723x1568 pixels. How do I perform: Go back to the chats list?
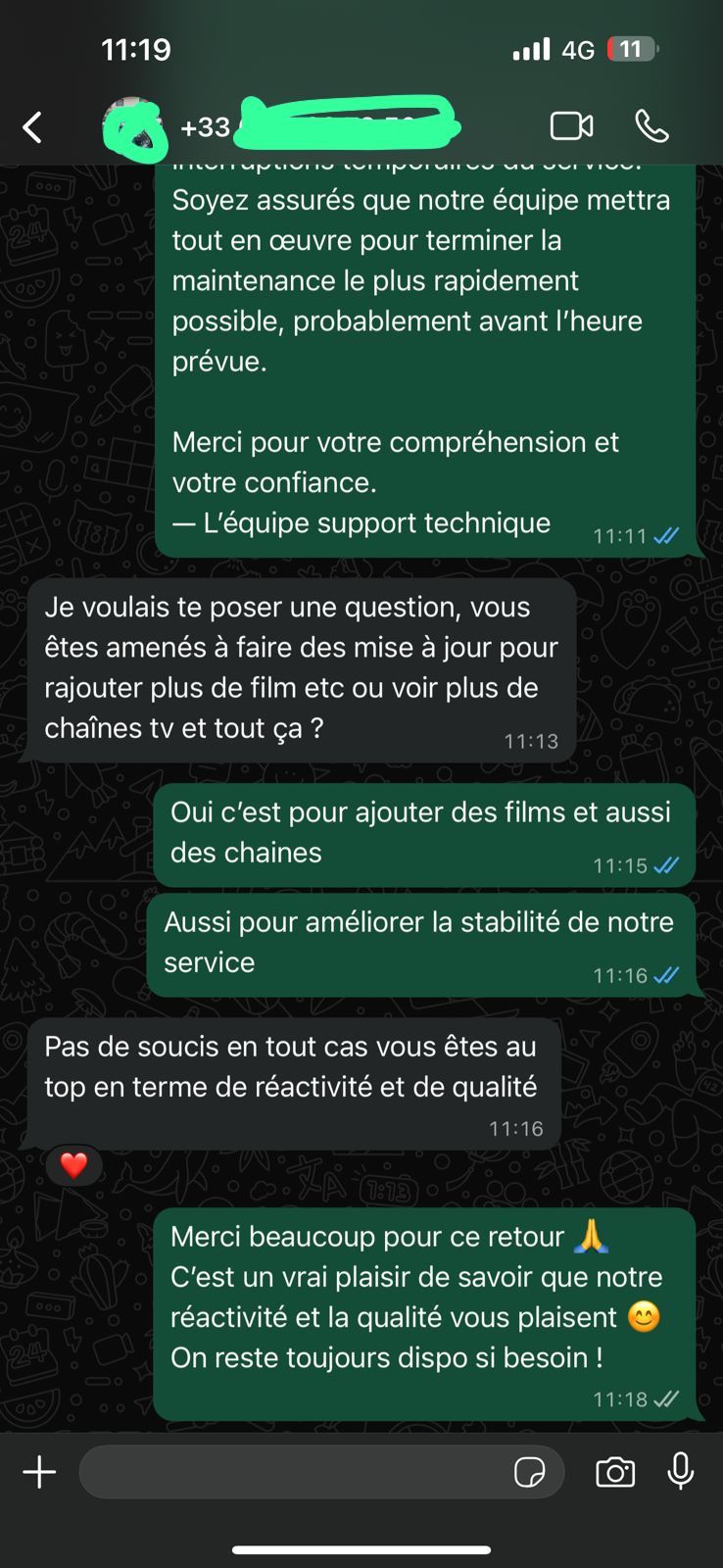(32, 127)
